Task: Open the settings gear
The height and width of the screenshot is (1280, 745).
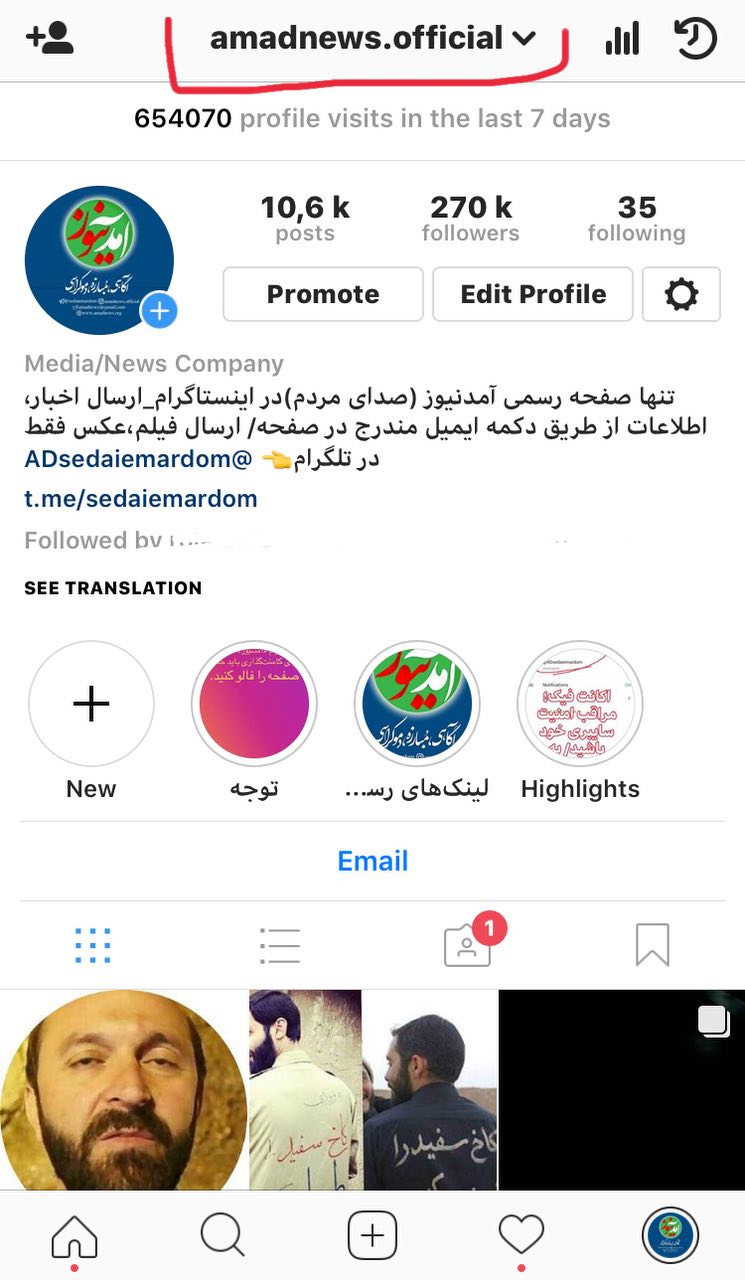Action: tap(681, 294)
